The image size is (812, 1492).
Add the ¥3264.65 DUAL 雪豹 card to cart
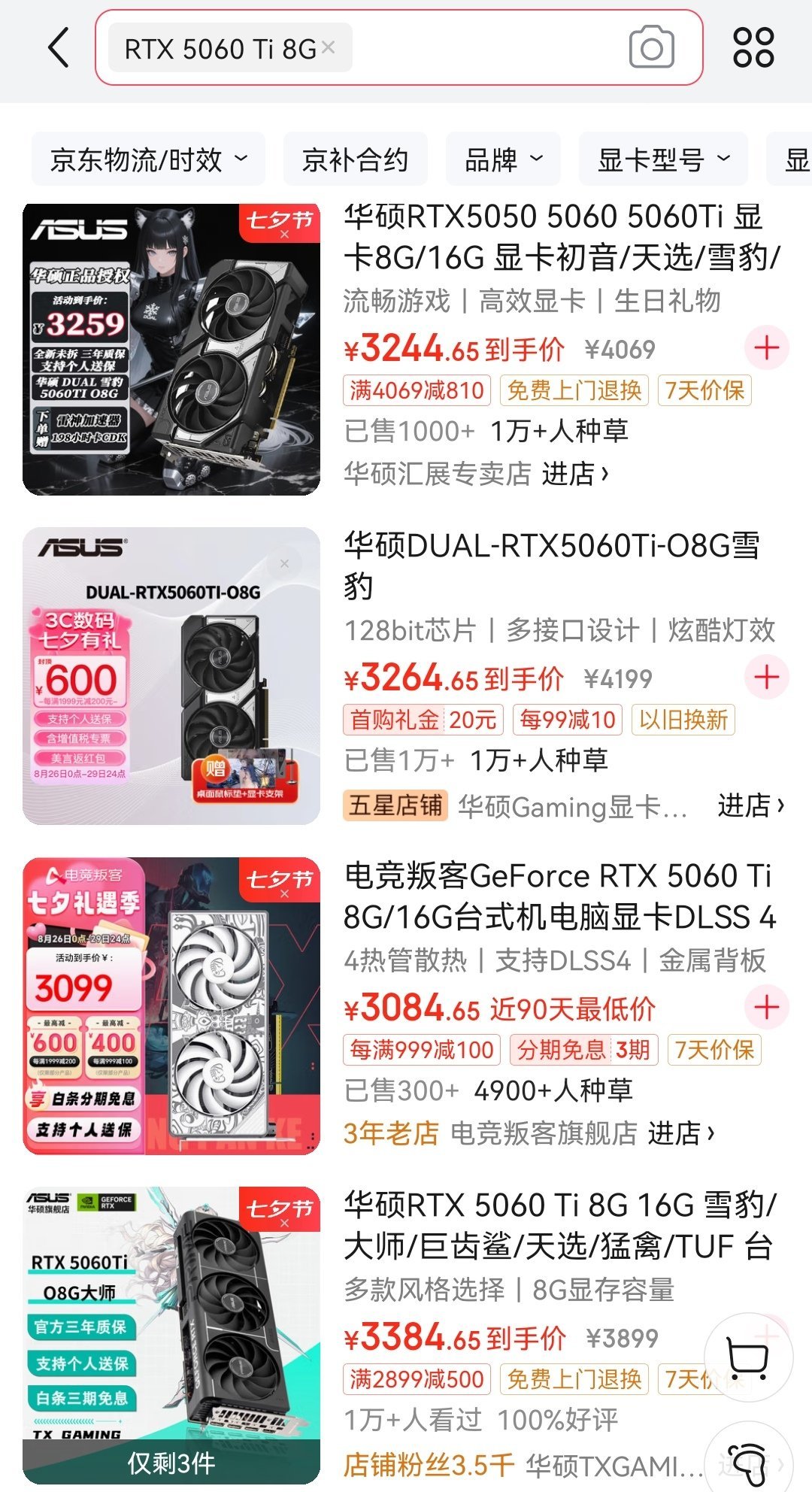point(766,678)
